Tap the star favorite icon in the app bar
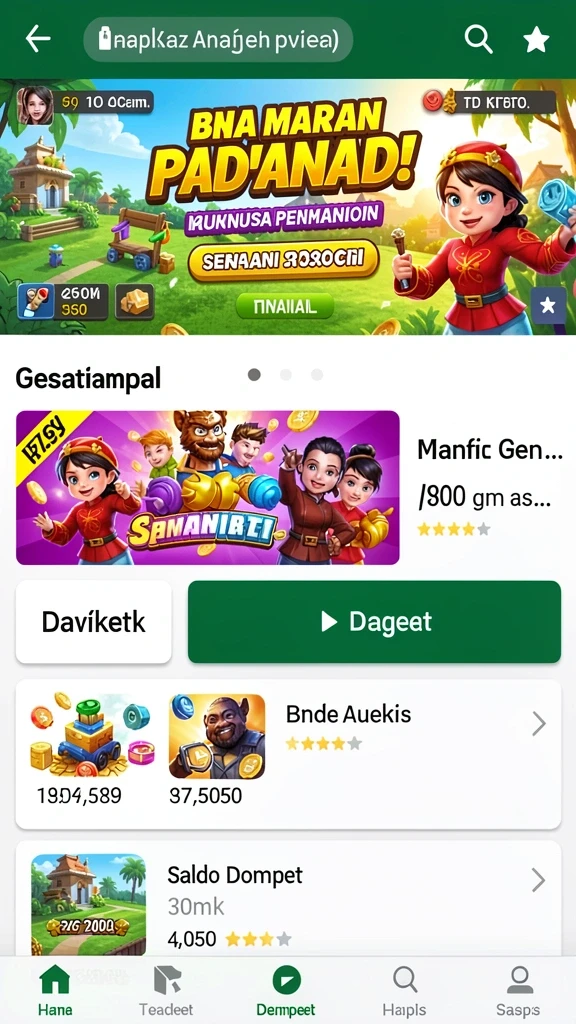576x1024 pixels. 536,40
